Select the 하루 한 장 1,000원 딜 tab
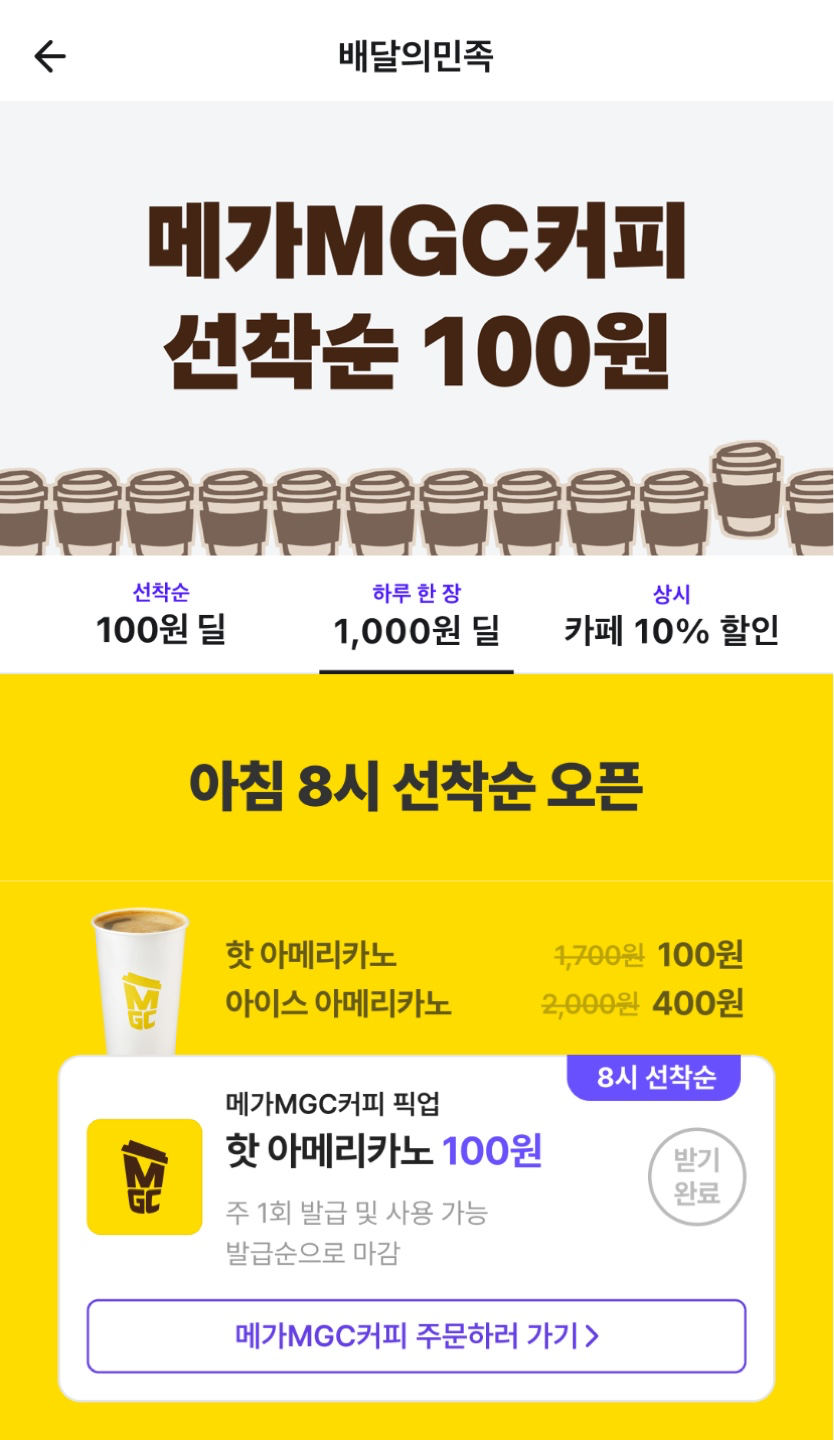Screen dimensions: 834x1440 coord(416,617)
